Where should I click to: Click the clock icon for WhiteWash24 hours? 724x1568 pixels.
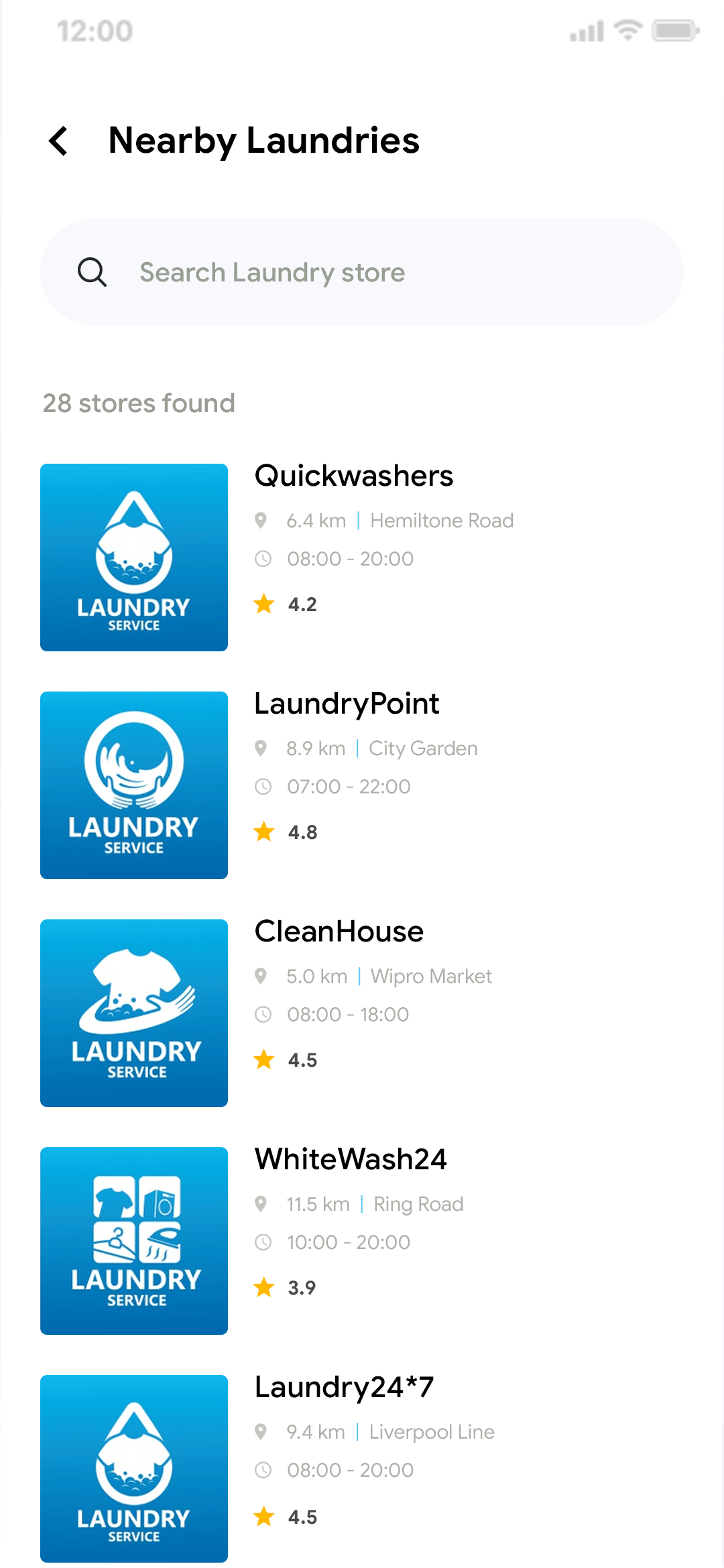click(263, 1242)
